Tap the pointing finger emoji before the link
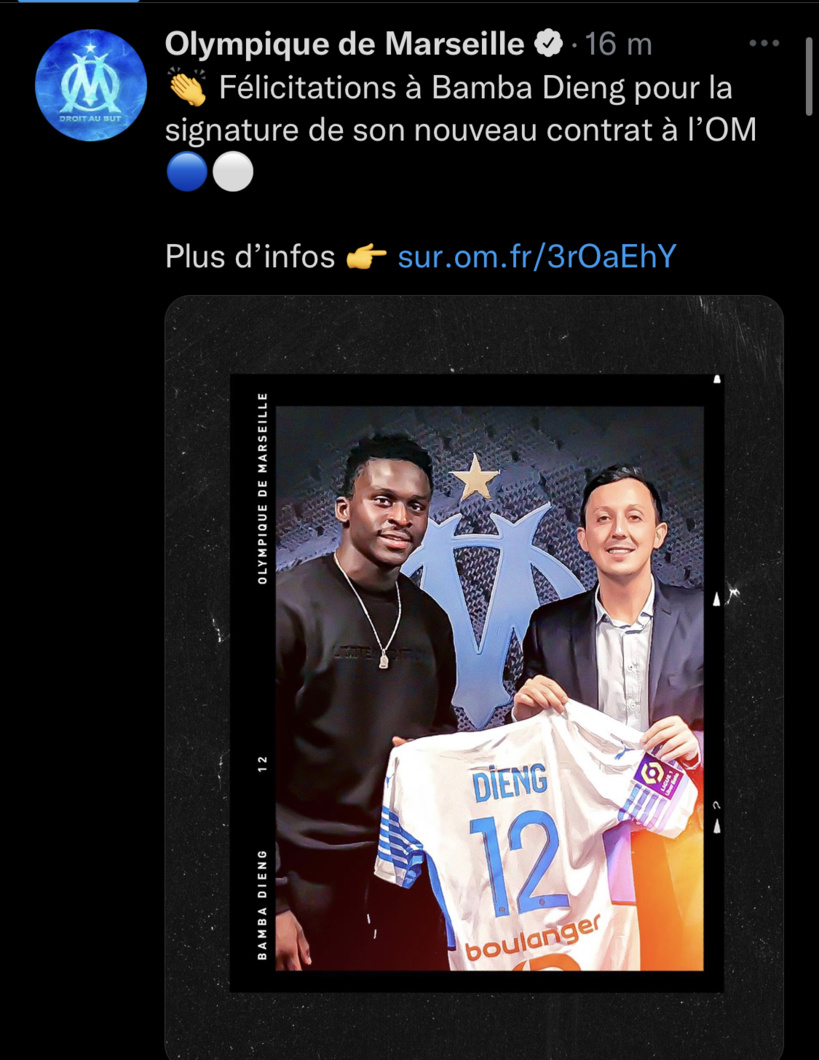This screenshot has height=1060, width=819. (368, 257)
